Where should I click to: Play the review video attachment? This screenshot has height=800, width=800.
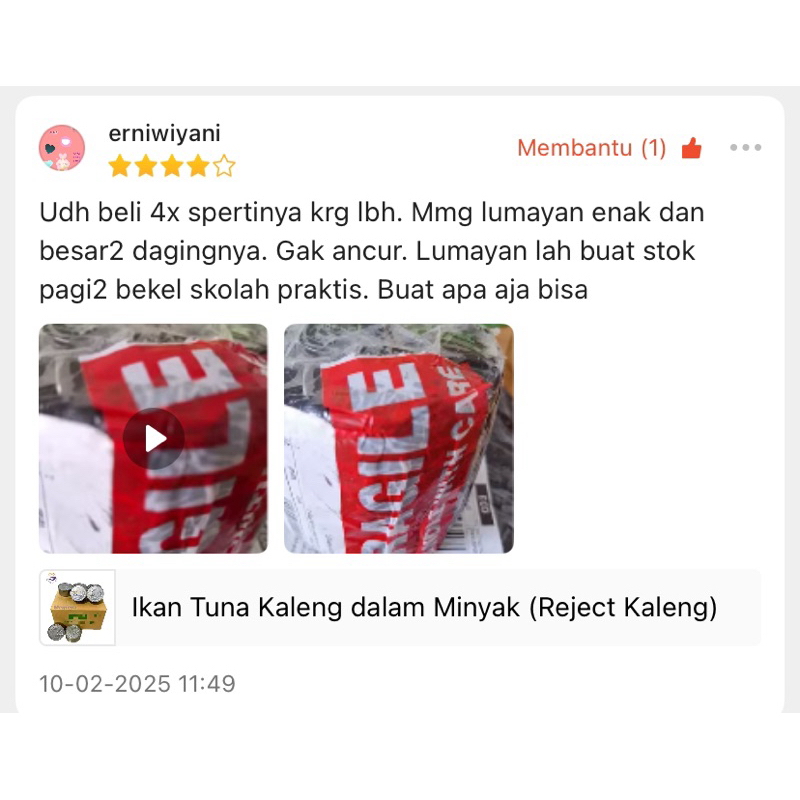[x=153, y=438]
